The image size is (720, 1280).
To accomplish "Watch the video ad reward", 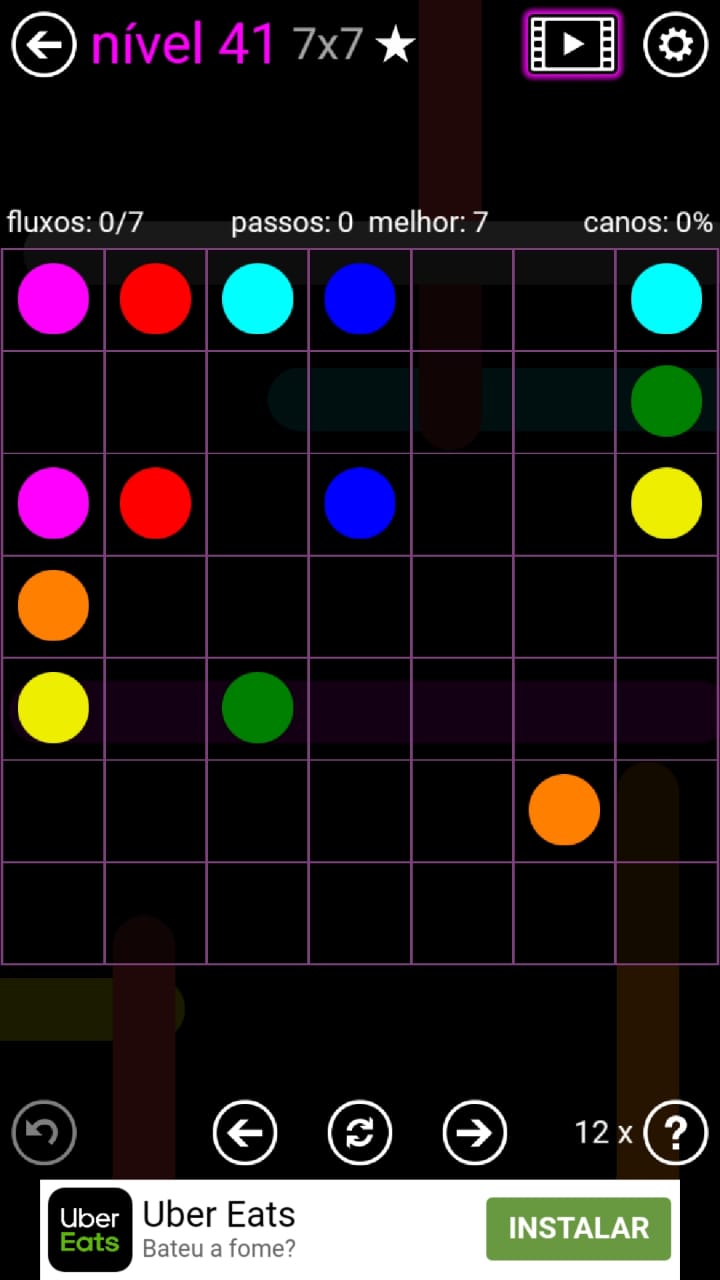I will 573,45.
